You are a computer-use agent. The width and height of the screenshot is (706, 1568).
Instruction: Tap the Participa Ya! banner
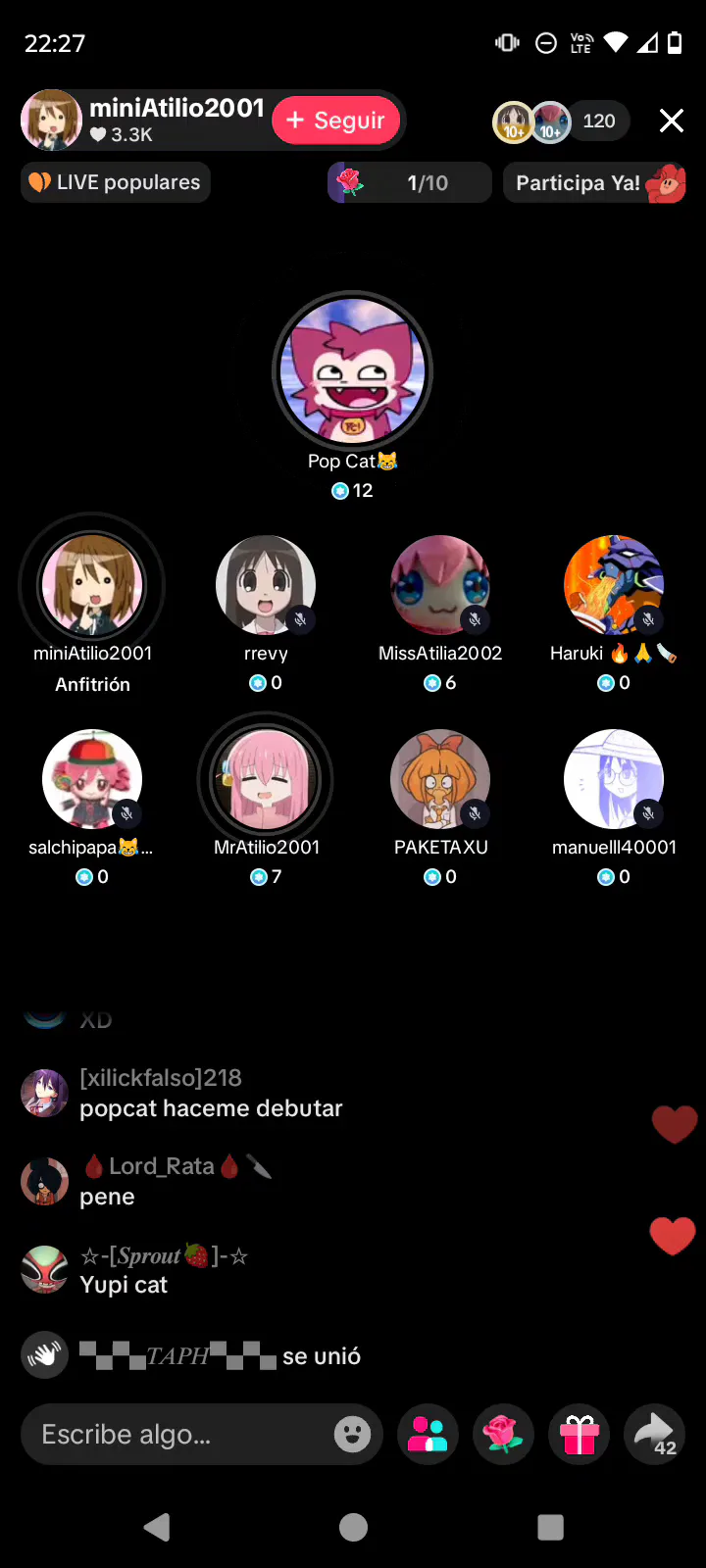[x=594, y=183]
